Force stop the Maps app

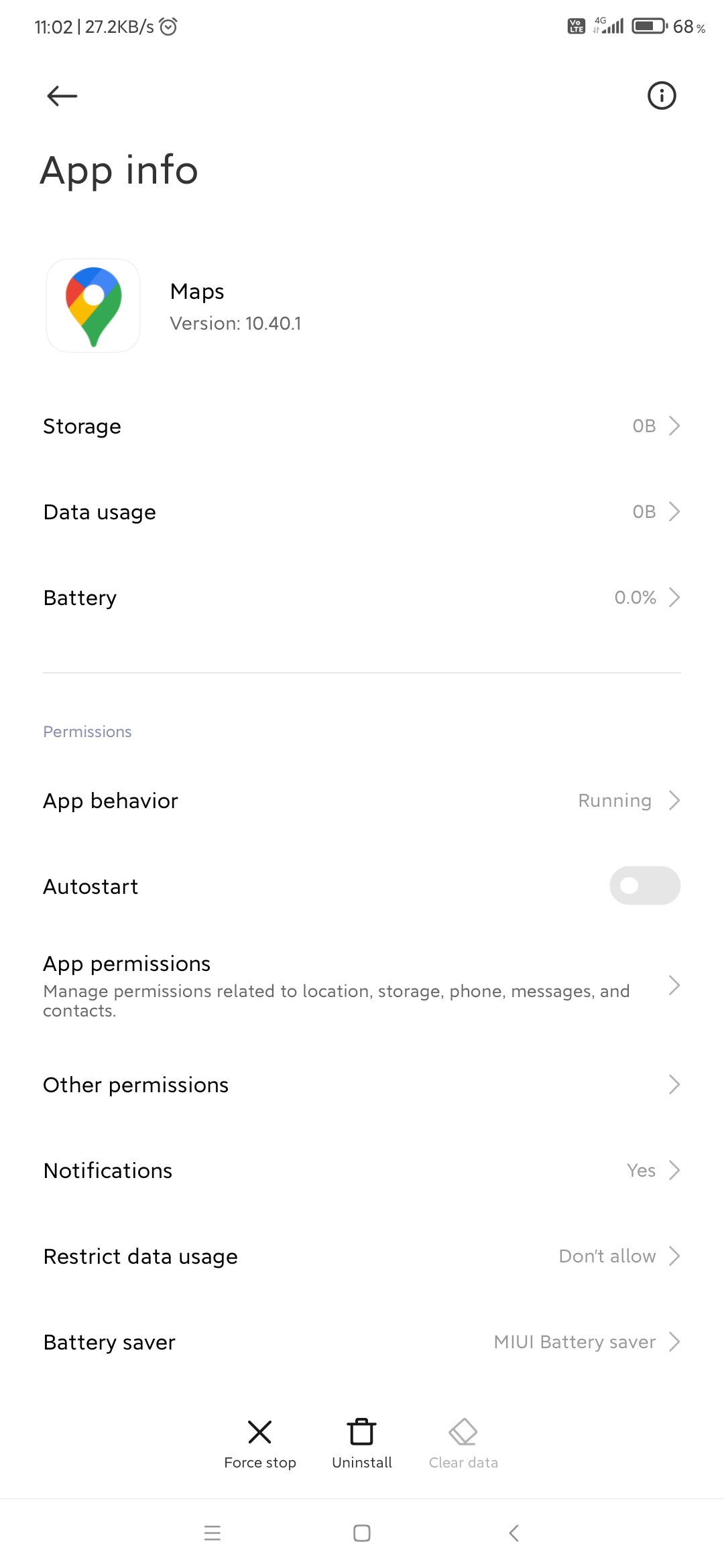[260, 1444]
